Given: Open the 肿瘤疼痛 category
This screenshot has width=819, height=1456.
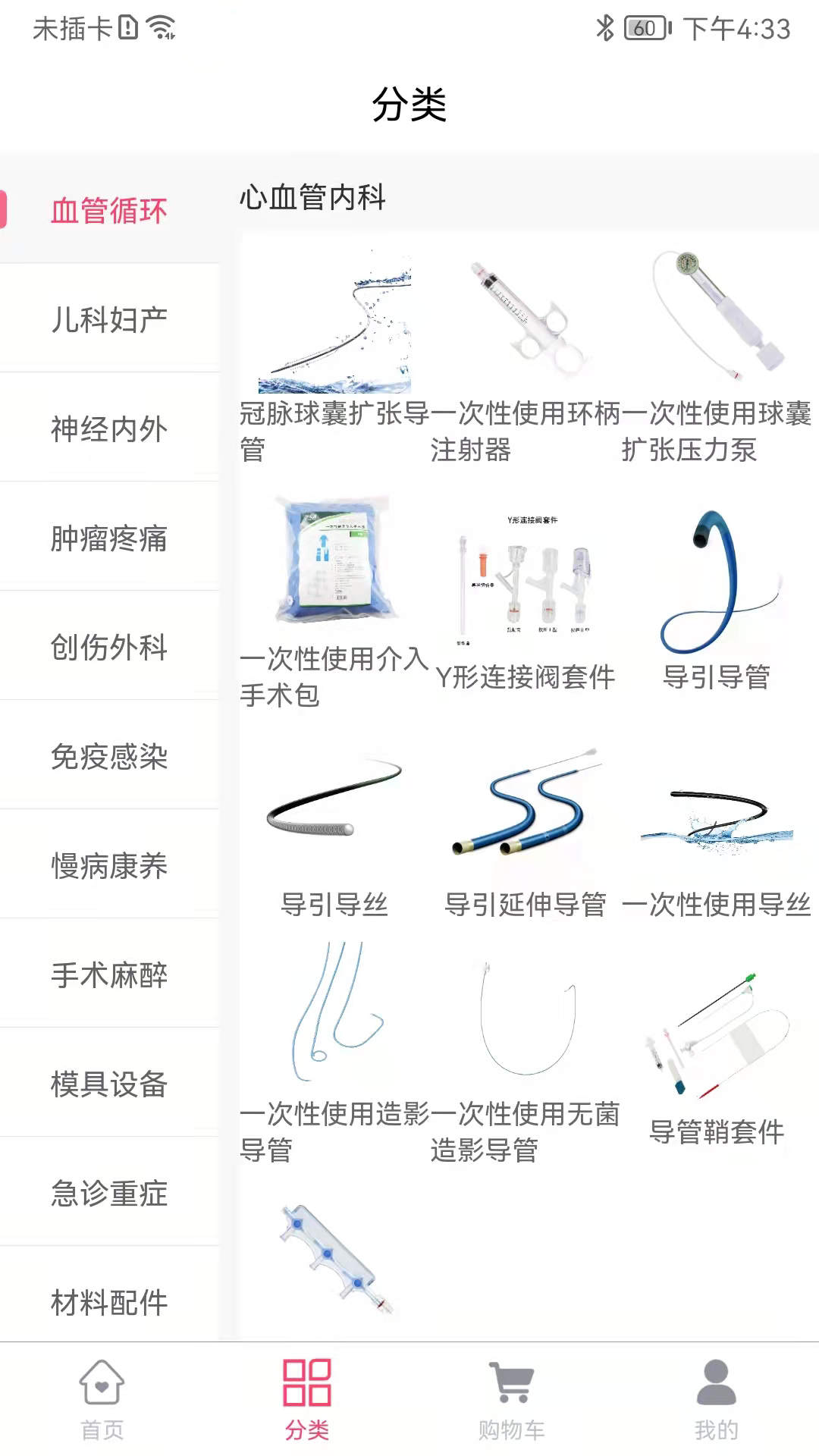Looking at the screenshot, I should click(x=109, y=538).
